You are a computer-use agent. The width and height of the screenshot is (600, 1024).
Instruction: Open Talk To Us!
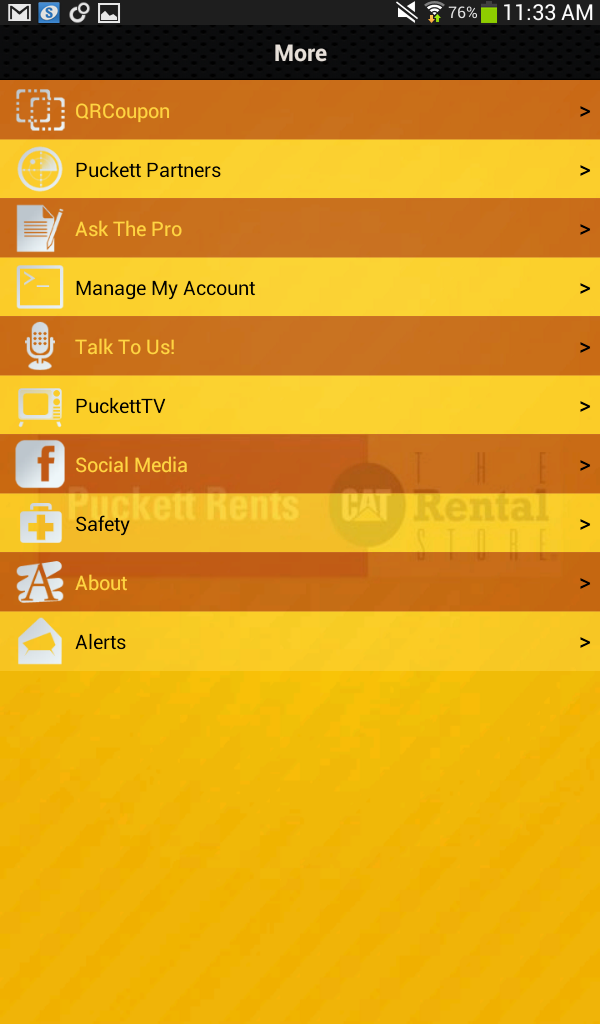click(300, 346)
